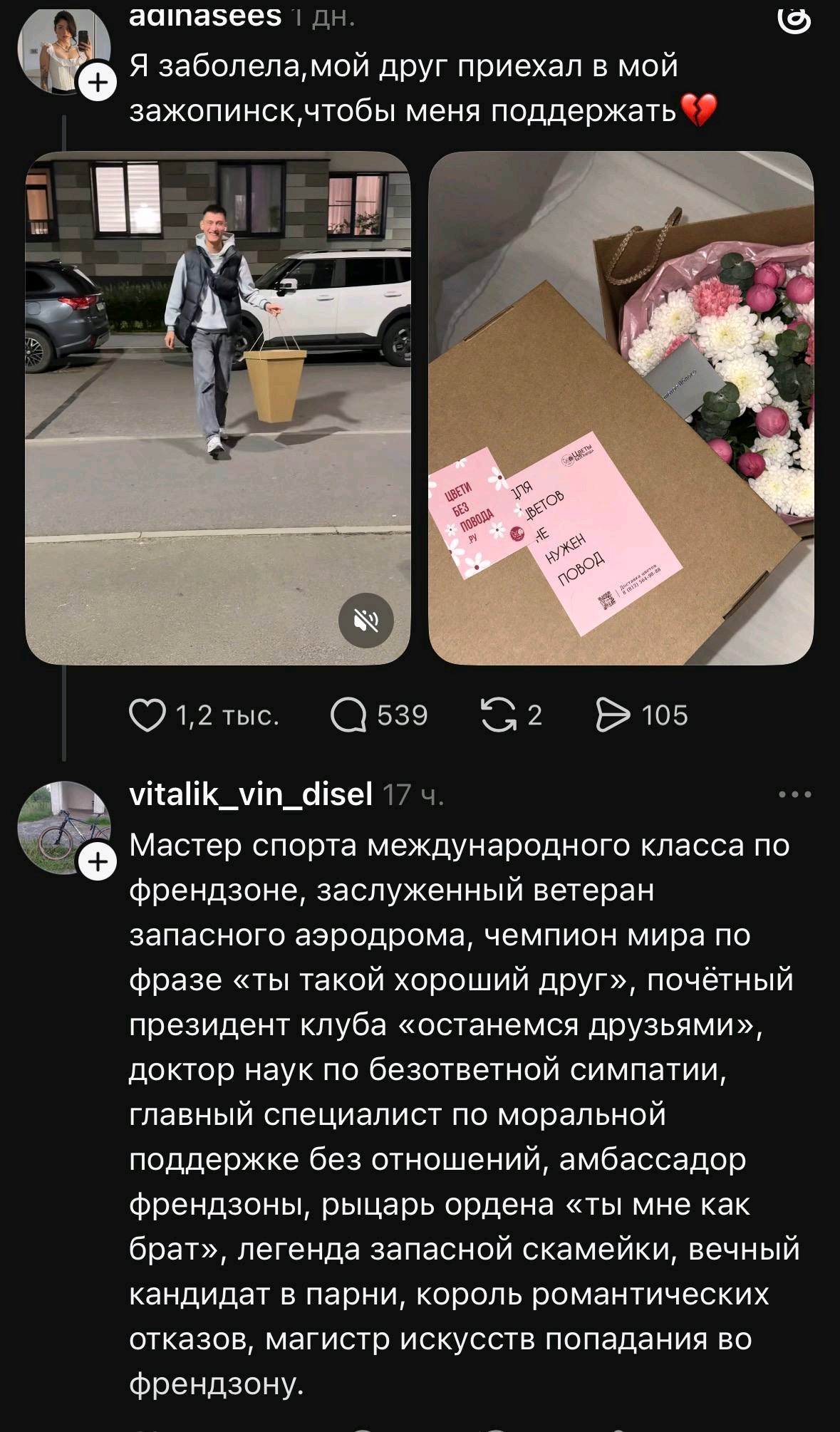Viewport: 840px width, 1432px height.
Task: Open the video of the man carrying box
Action: (217, 408)
